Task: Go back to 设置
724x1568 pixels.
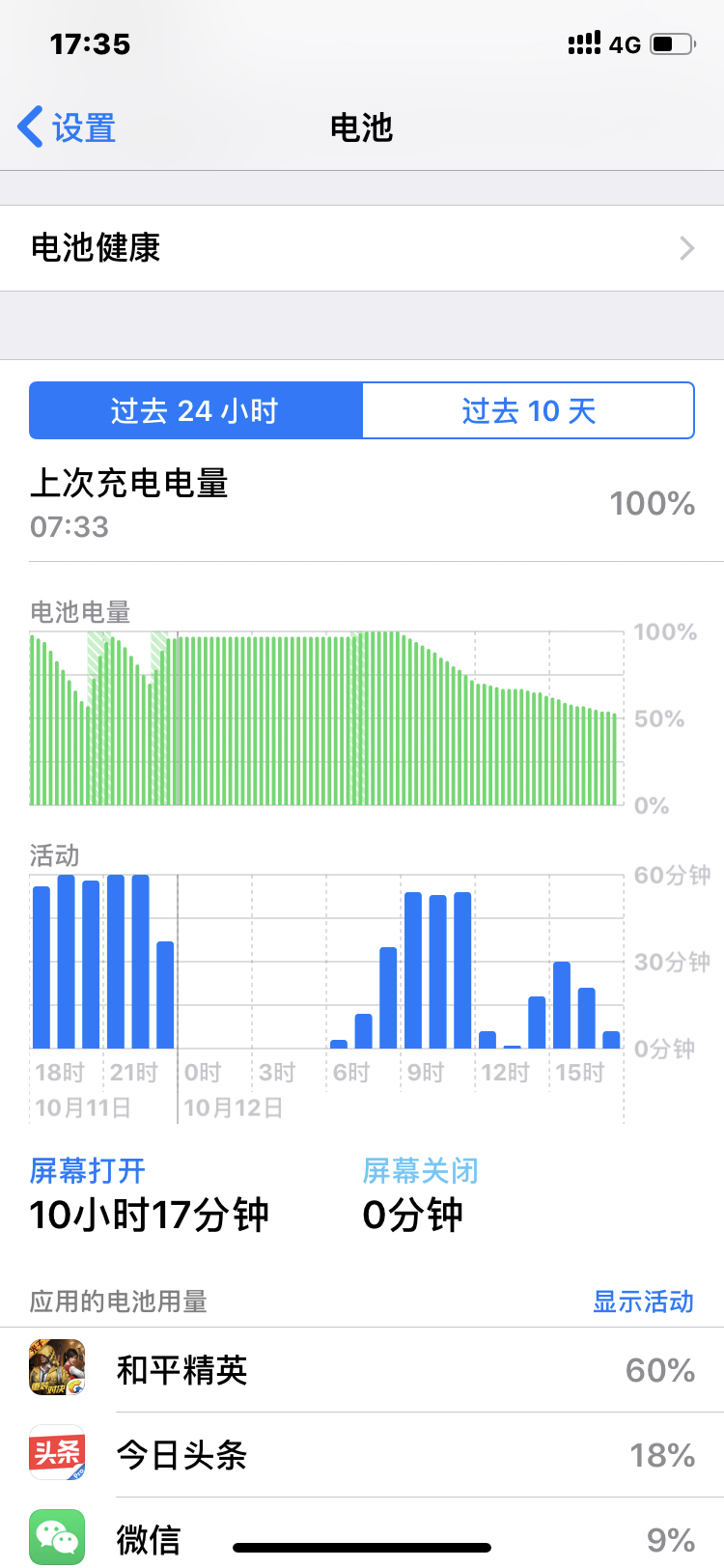Action: 68,127
